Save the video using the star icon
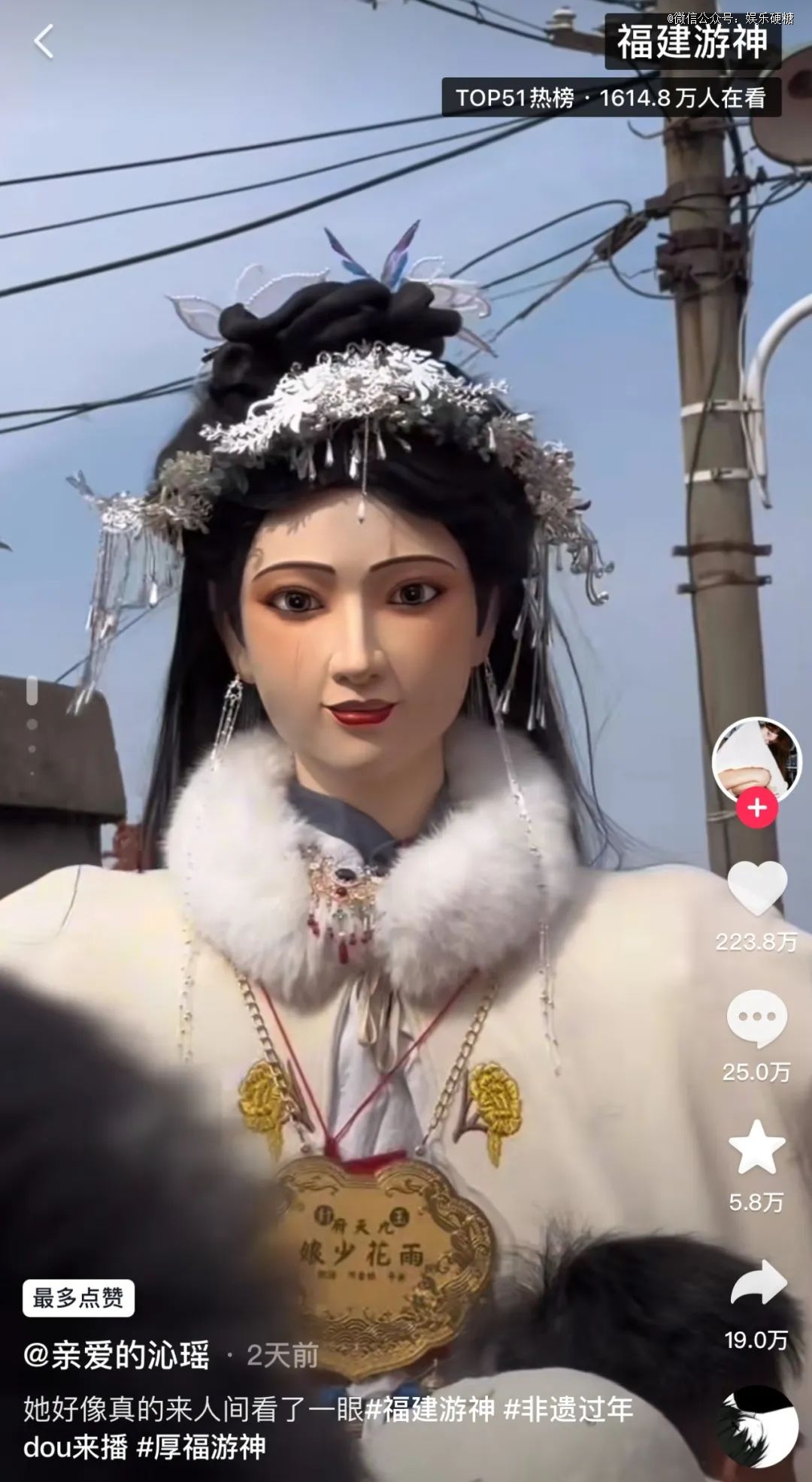Image resolution: width=812 pixels, height=1482 pixels. pyautogui.click(x=756, y=1147)
